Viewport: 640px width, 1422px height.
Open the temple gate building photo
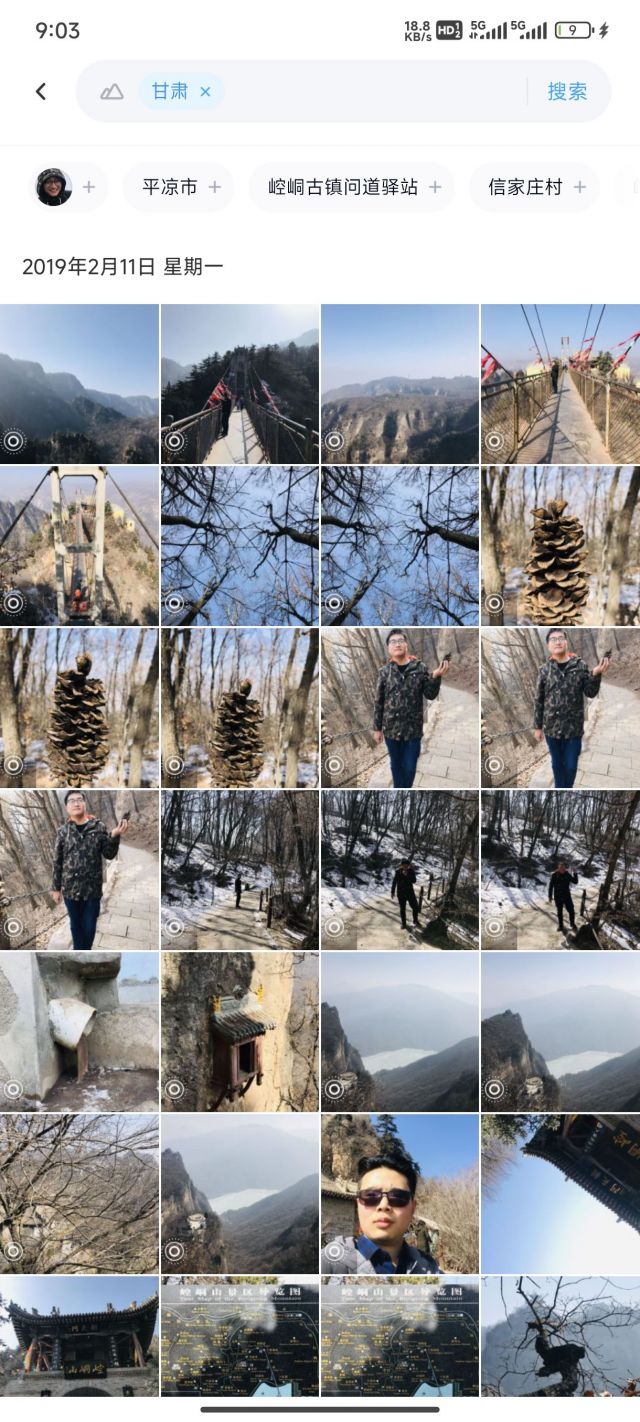[x=79, y=1336]
